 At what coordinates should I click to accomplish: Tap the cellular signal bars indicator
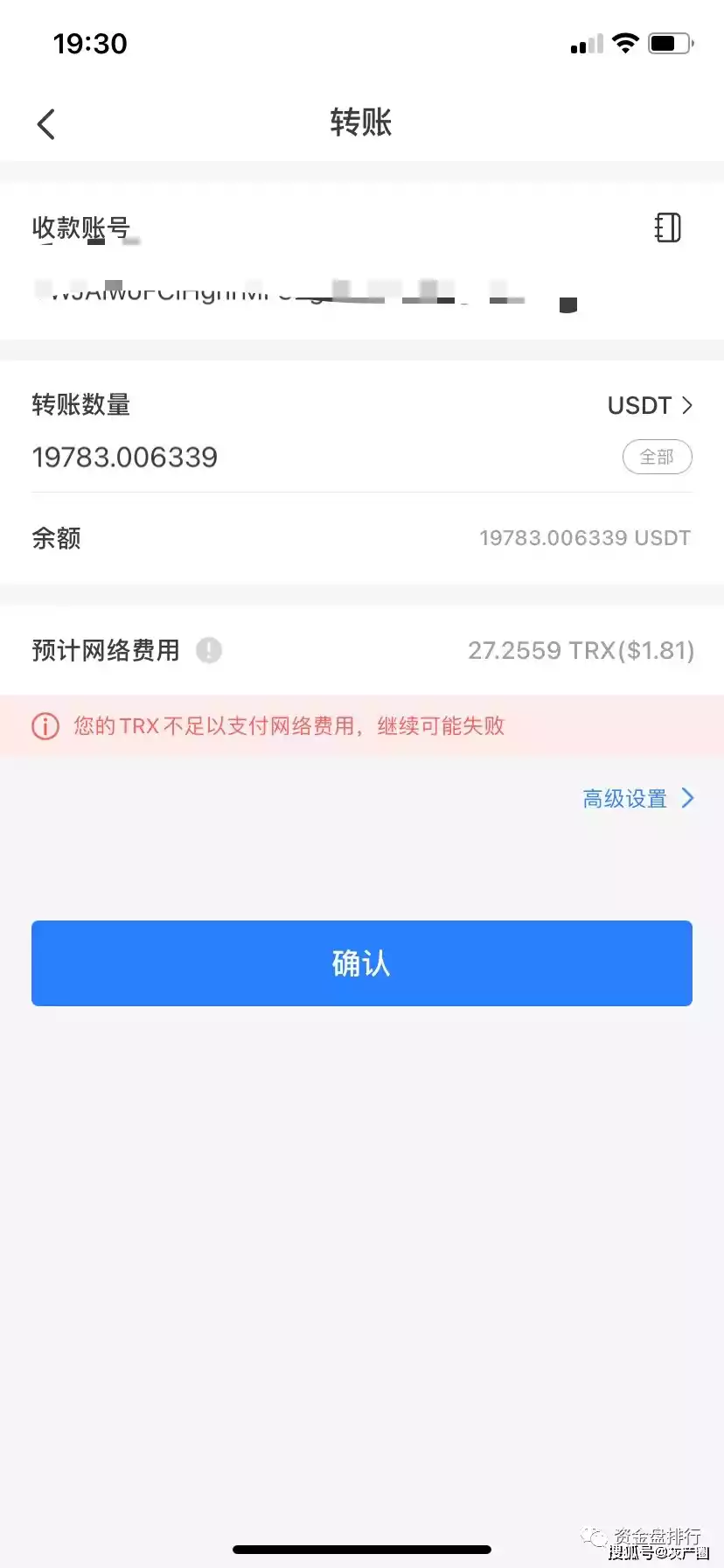point(585,43)
